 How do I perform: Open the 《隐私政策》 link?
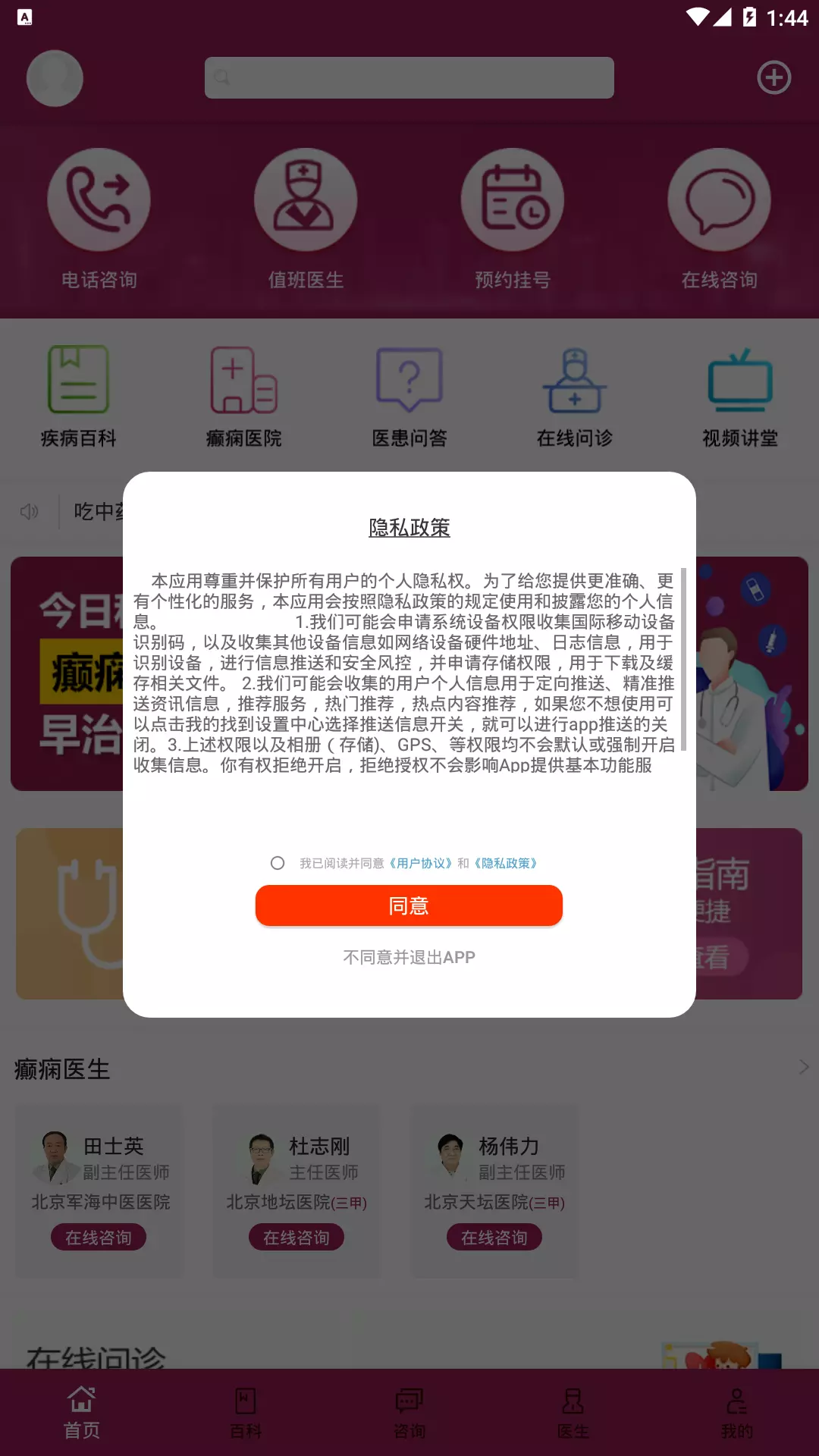pyautogui.click(x=506, y=863)
